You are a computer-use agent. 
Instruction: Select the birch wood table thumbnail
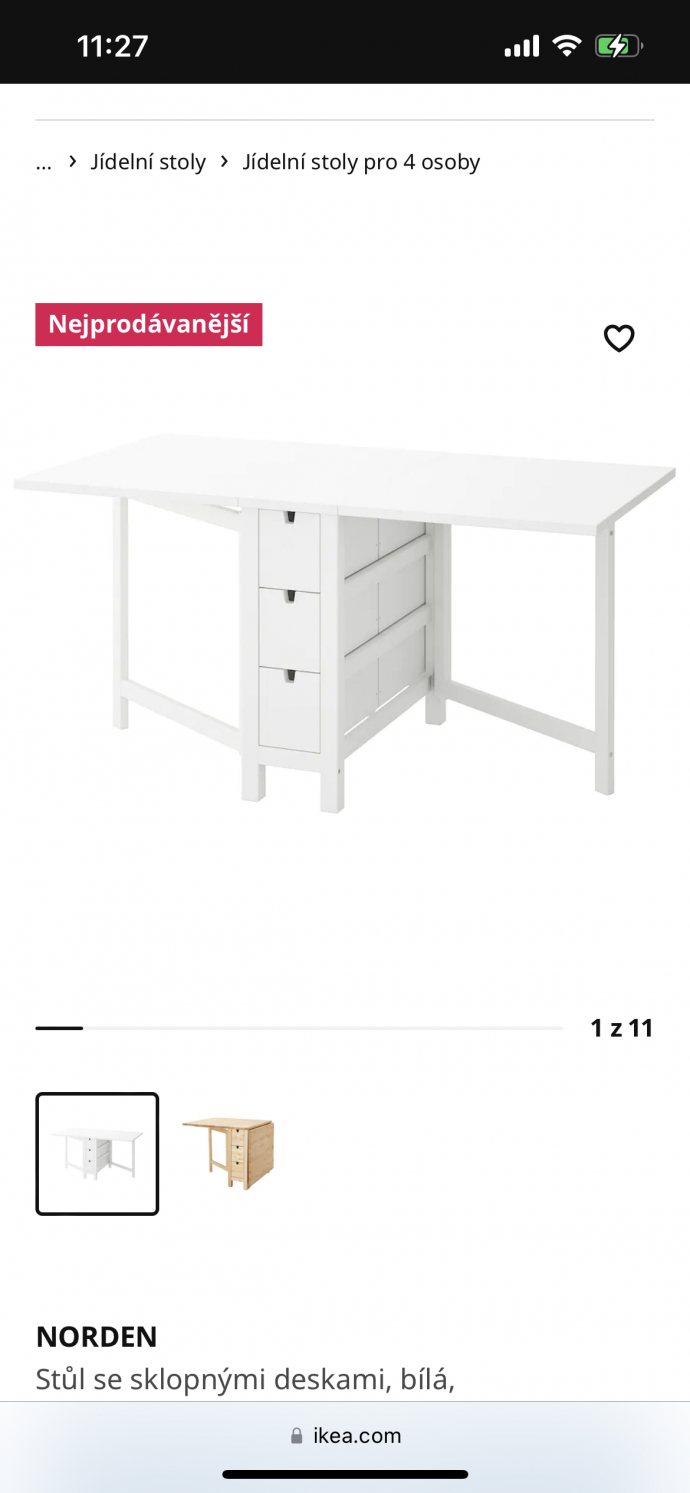(x=228, y=1154)
